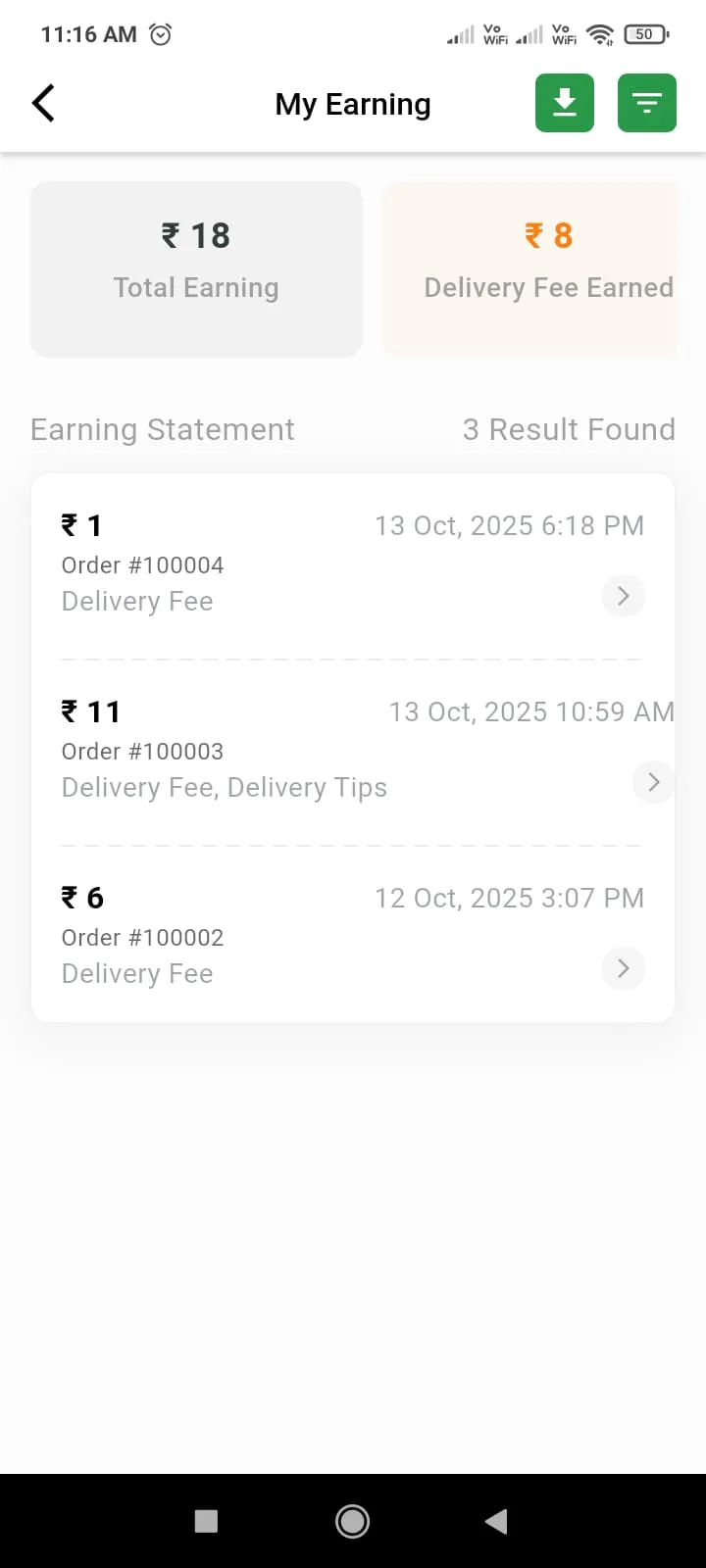The height and width of the screenshot is (1568, 706).
Task: Click the Earning Statement heading
Action: (x=162, y=428)
